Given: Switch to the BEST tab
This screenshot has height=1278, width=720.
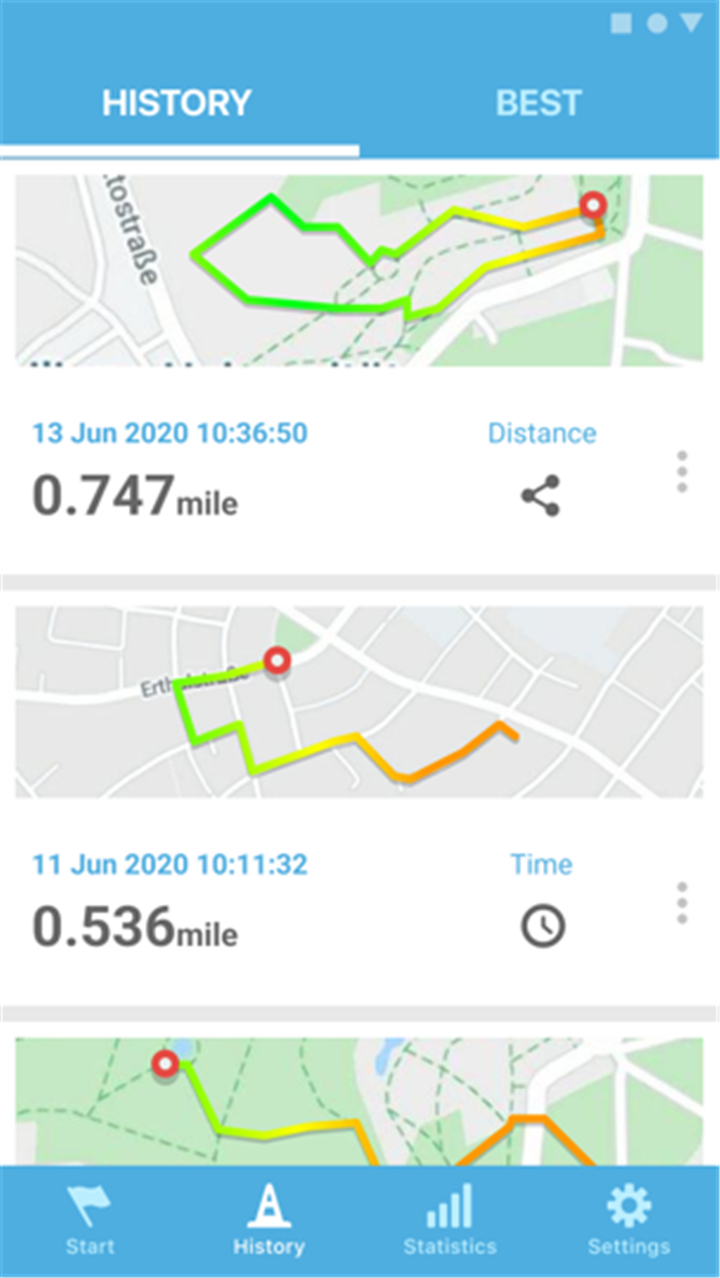Looking at the screenshot, I should (x=539, y=103).
